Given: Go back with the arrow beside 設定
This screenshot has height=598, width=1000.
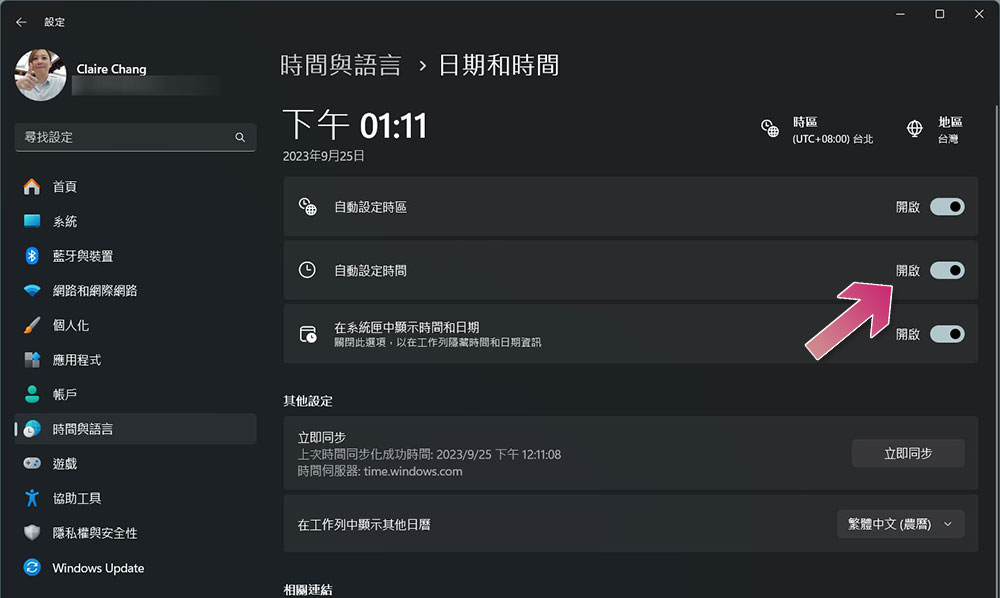Looking at the screenshot, I should (21, 22).
